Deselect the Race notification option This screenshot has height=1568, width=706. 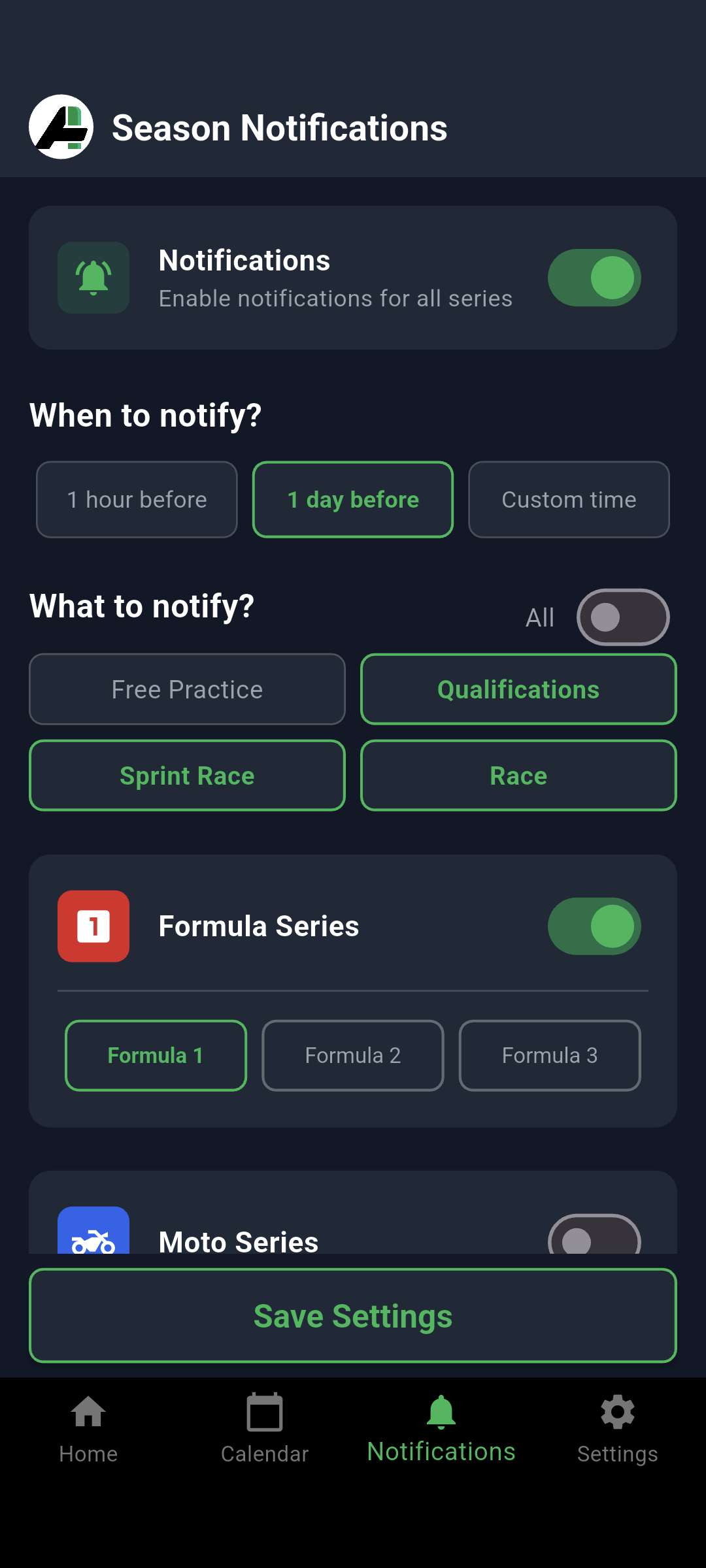pos(518,776)
